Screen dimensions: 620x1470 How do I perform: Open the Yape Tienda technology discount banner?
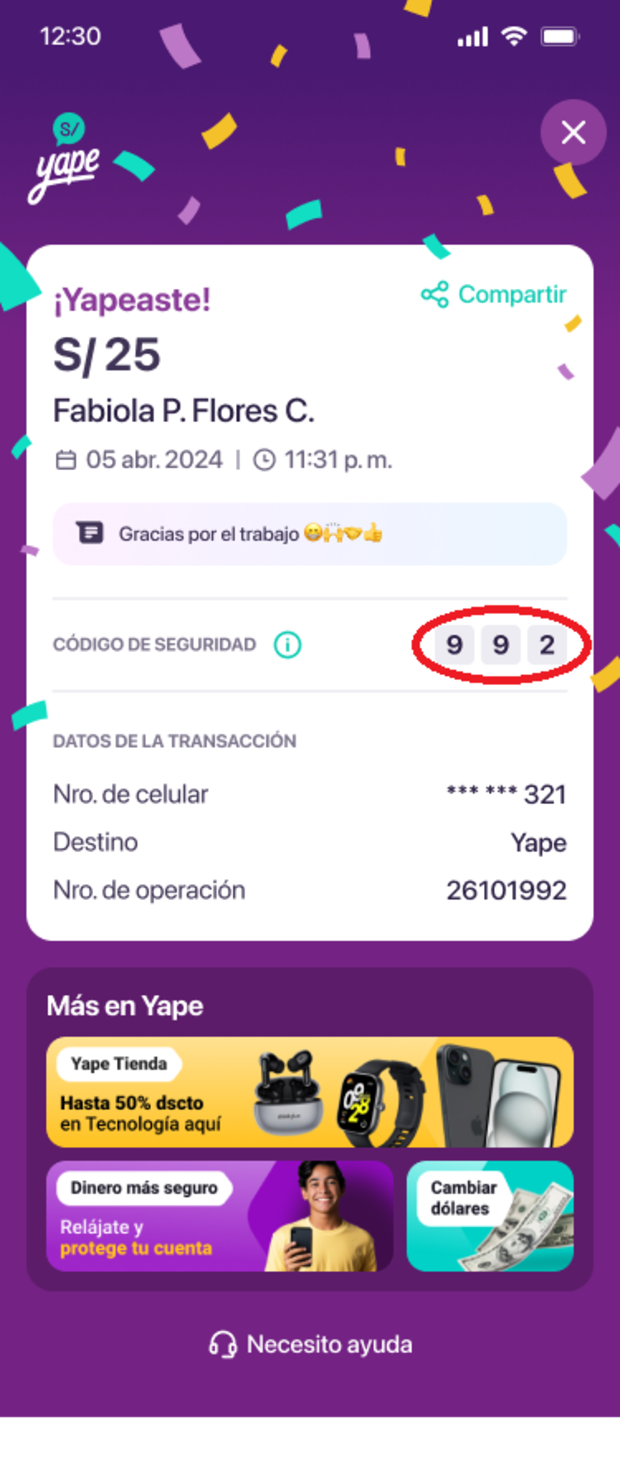310,1091
